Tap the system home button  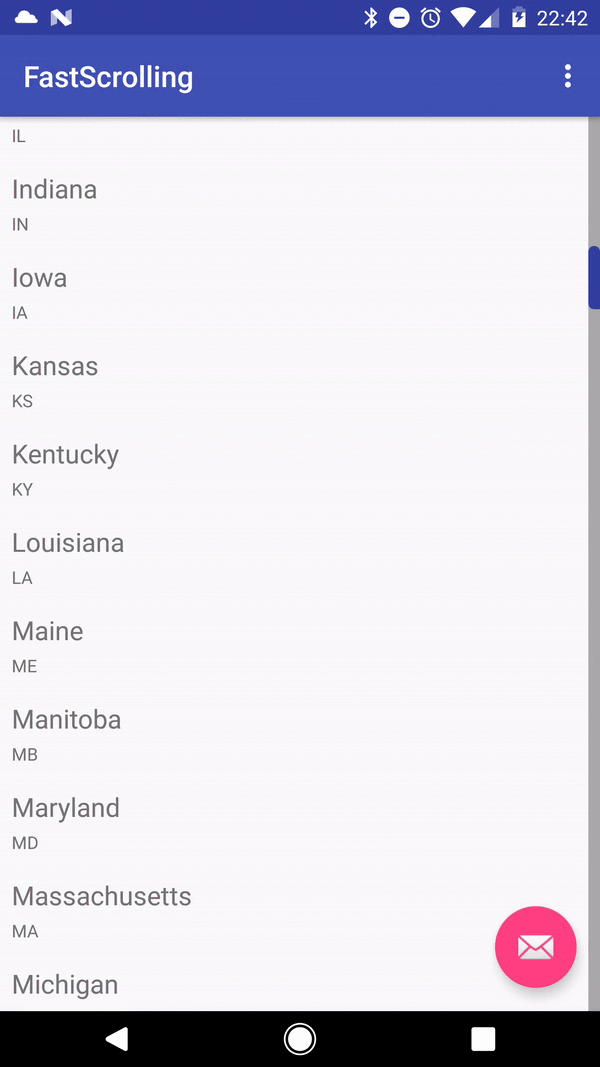point(300,1039)
